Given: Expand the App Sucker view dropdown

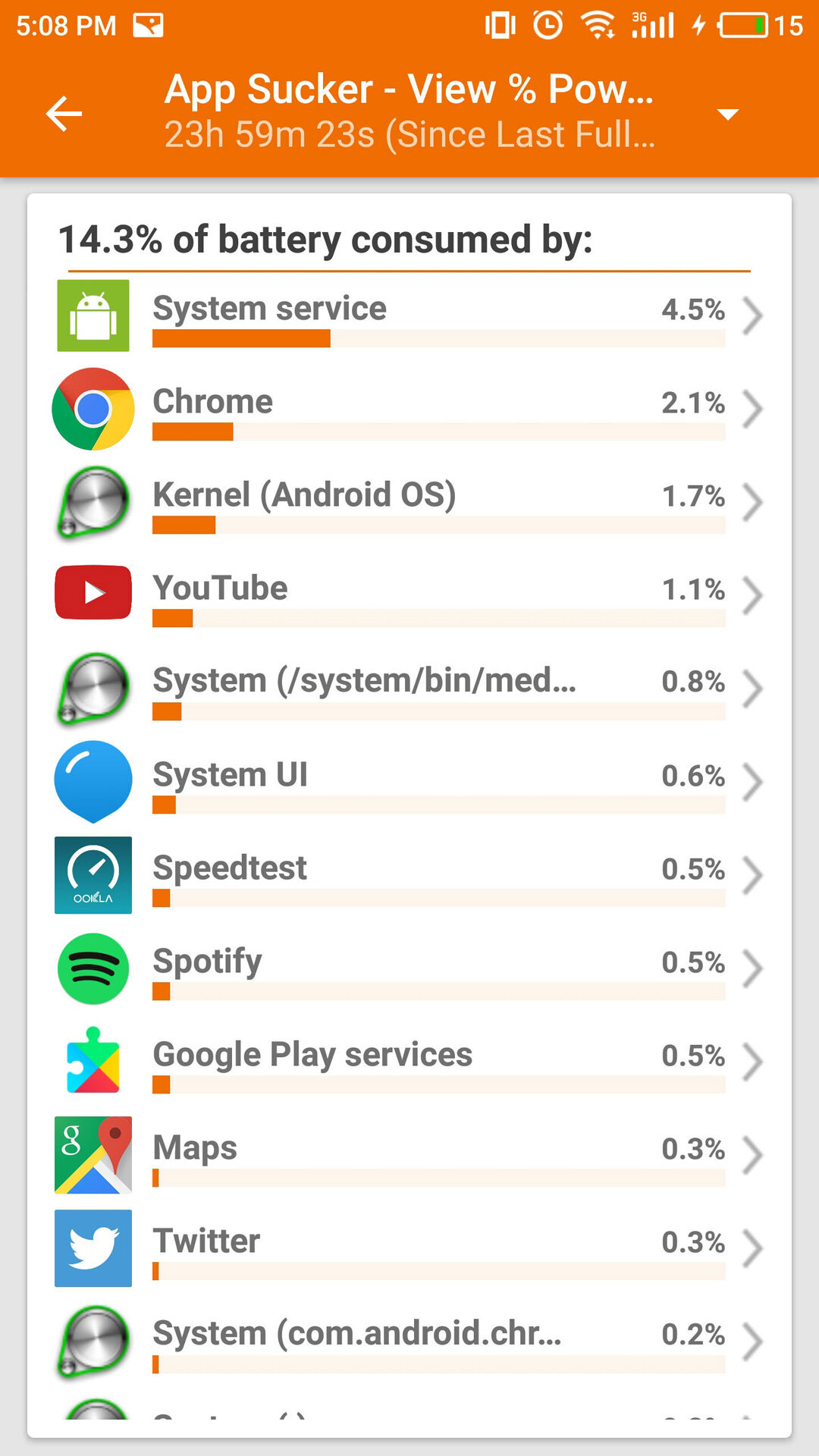Looking at the screenshot, I should tap(726, 114).
